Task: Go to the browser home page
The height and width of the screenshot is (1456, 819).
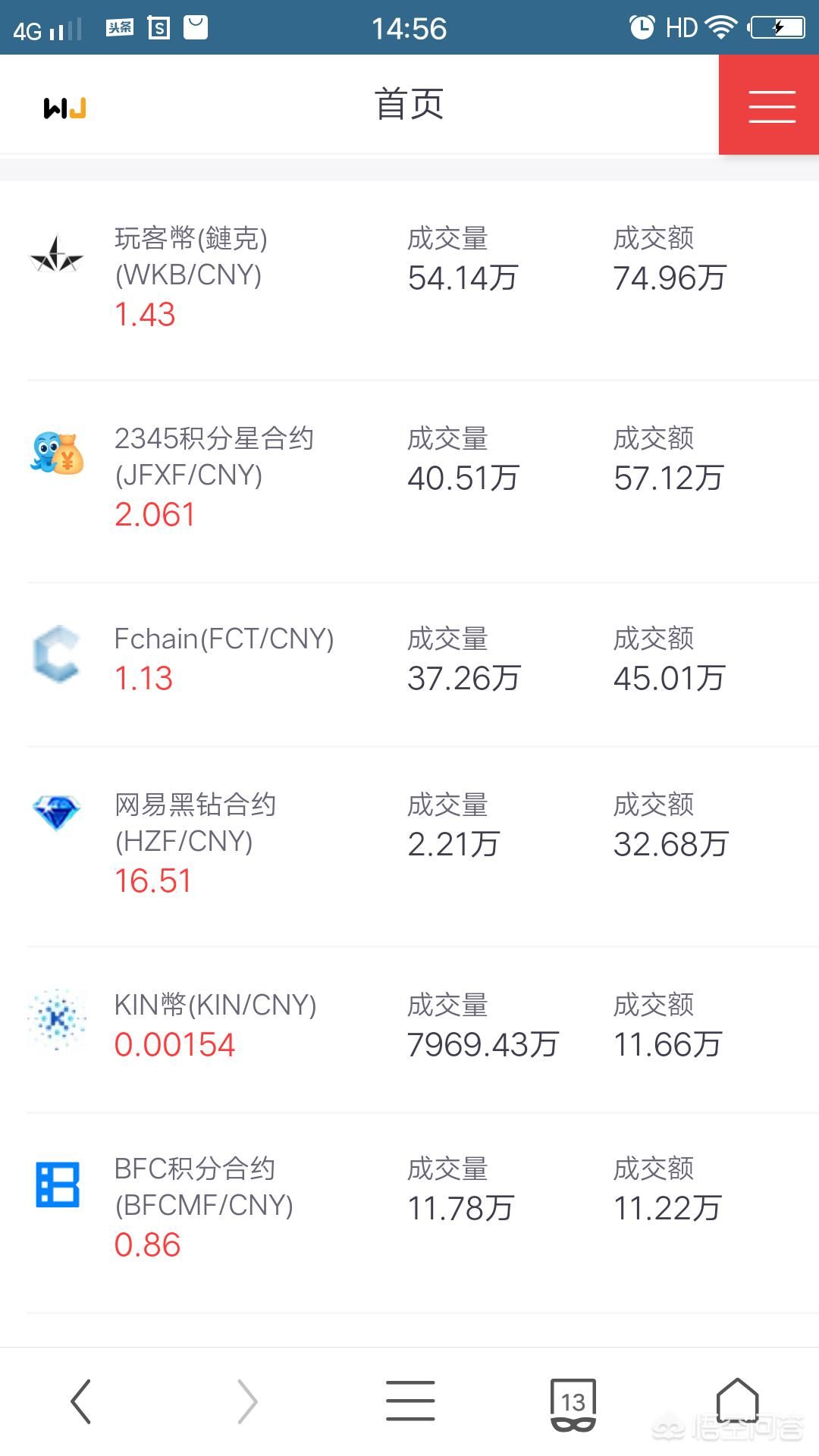Action: tap(737, 1401)
